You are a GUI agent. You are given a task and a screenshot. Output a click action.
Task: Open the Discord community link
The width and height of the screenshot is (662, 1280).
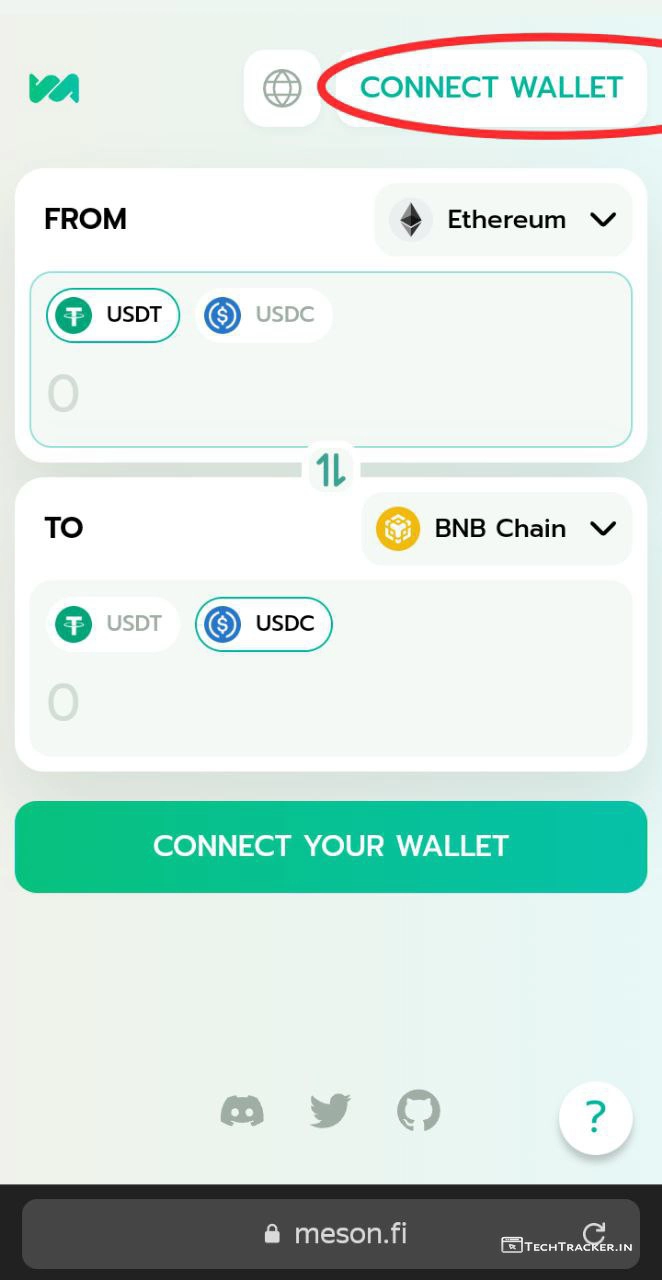242,1111
